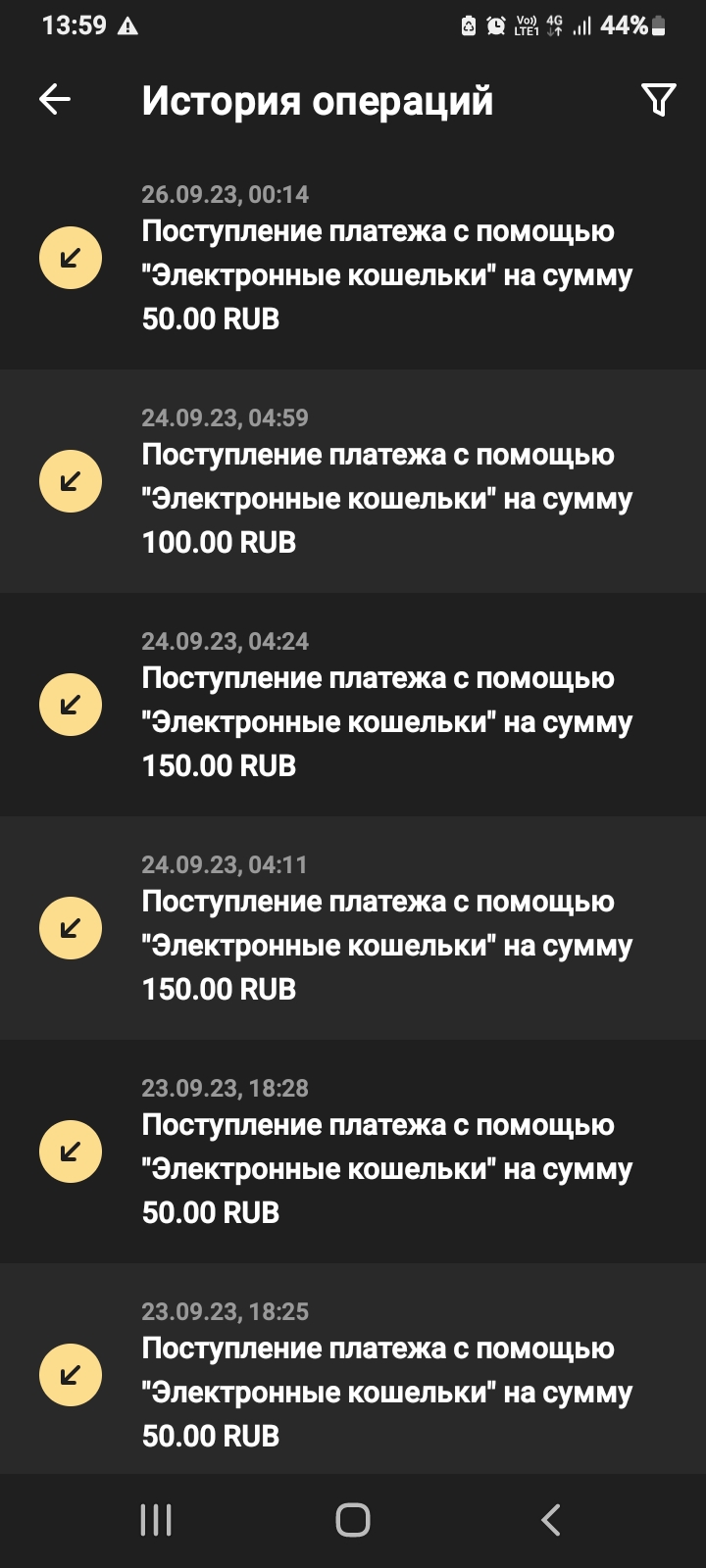The width and height of the screenshot is (706, 1568).
Task: Open the 23.09.23, 18:28 payment entry
Action: tap(386, 1151)
